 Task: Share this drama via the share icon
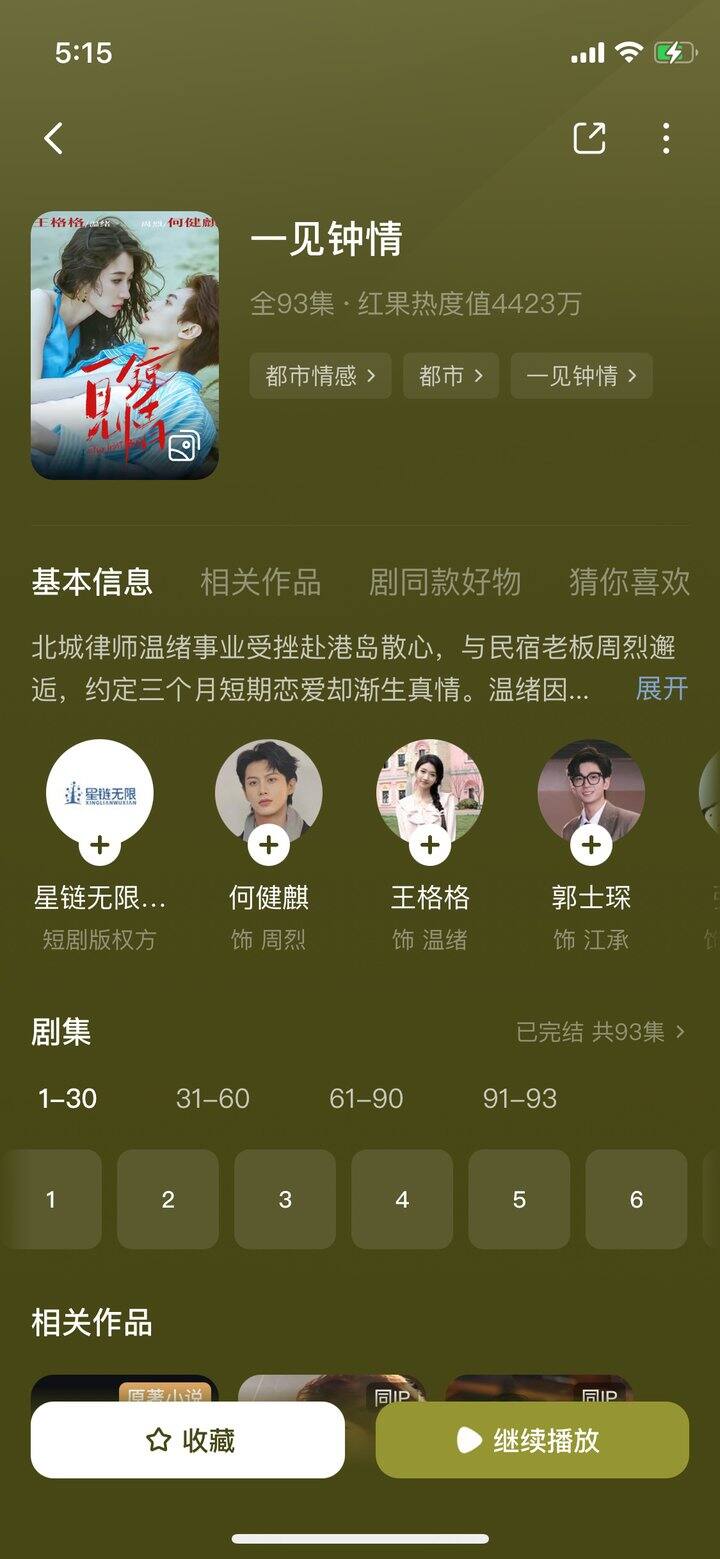(x=589, y=138)
